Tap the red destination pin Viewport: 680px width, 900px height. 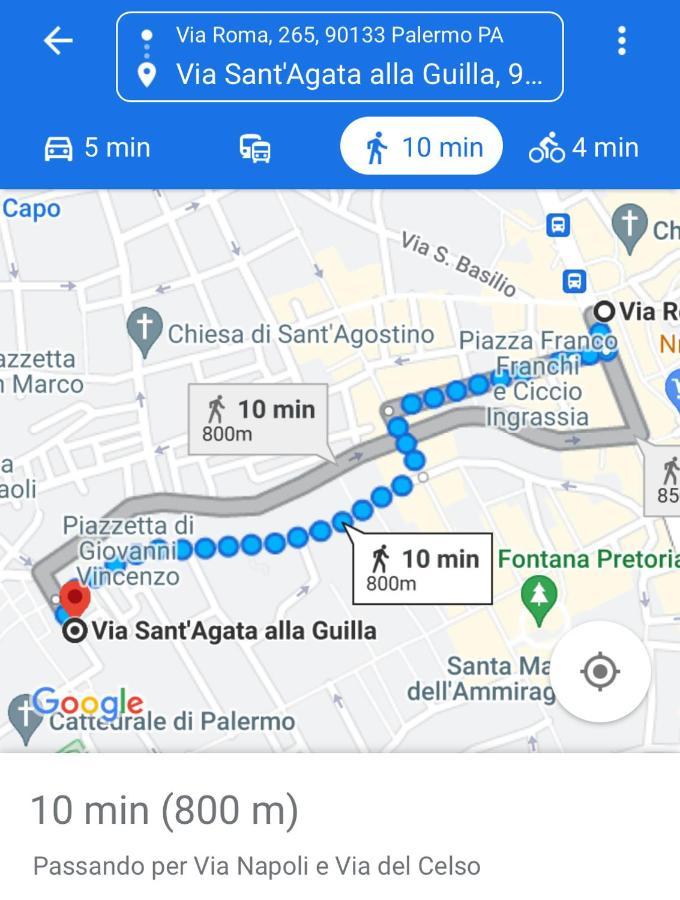click(x=75, y=598)
